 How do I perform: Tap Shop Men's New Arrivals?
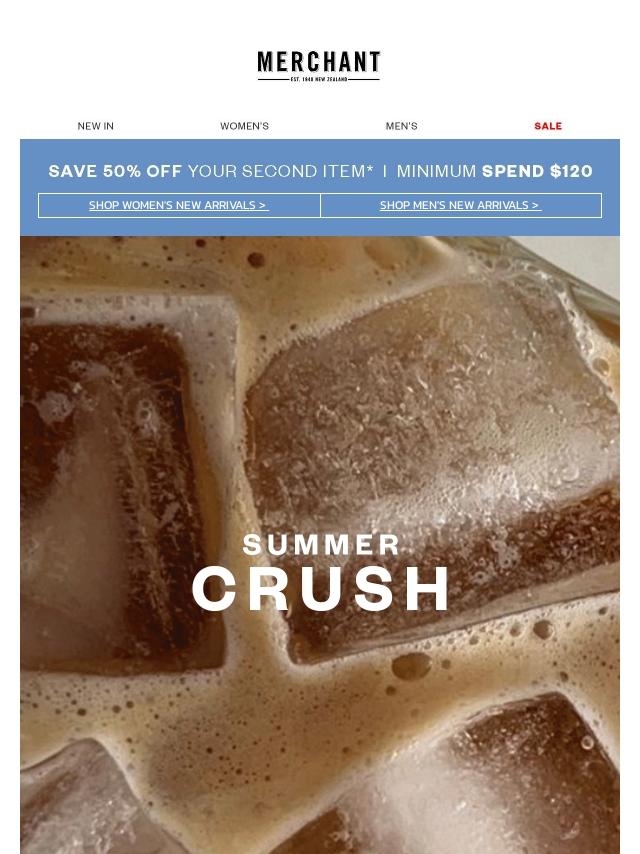(460, 205)
